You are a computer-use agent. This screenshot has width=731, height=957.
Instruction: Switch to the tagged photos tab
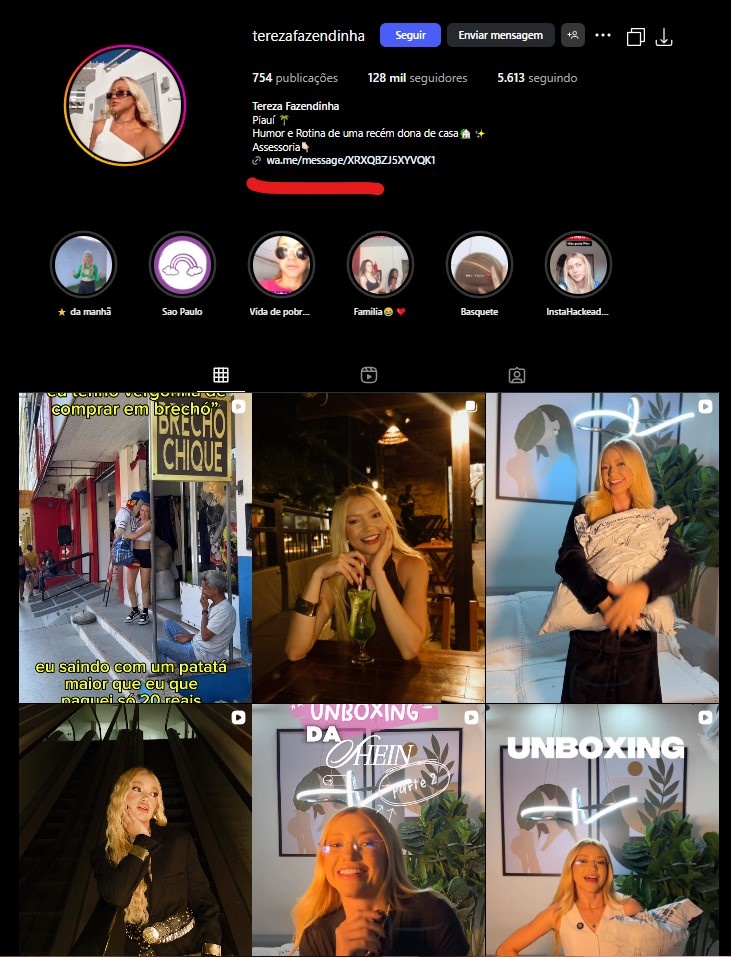click(517, 375)
